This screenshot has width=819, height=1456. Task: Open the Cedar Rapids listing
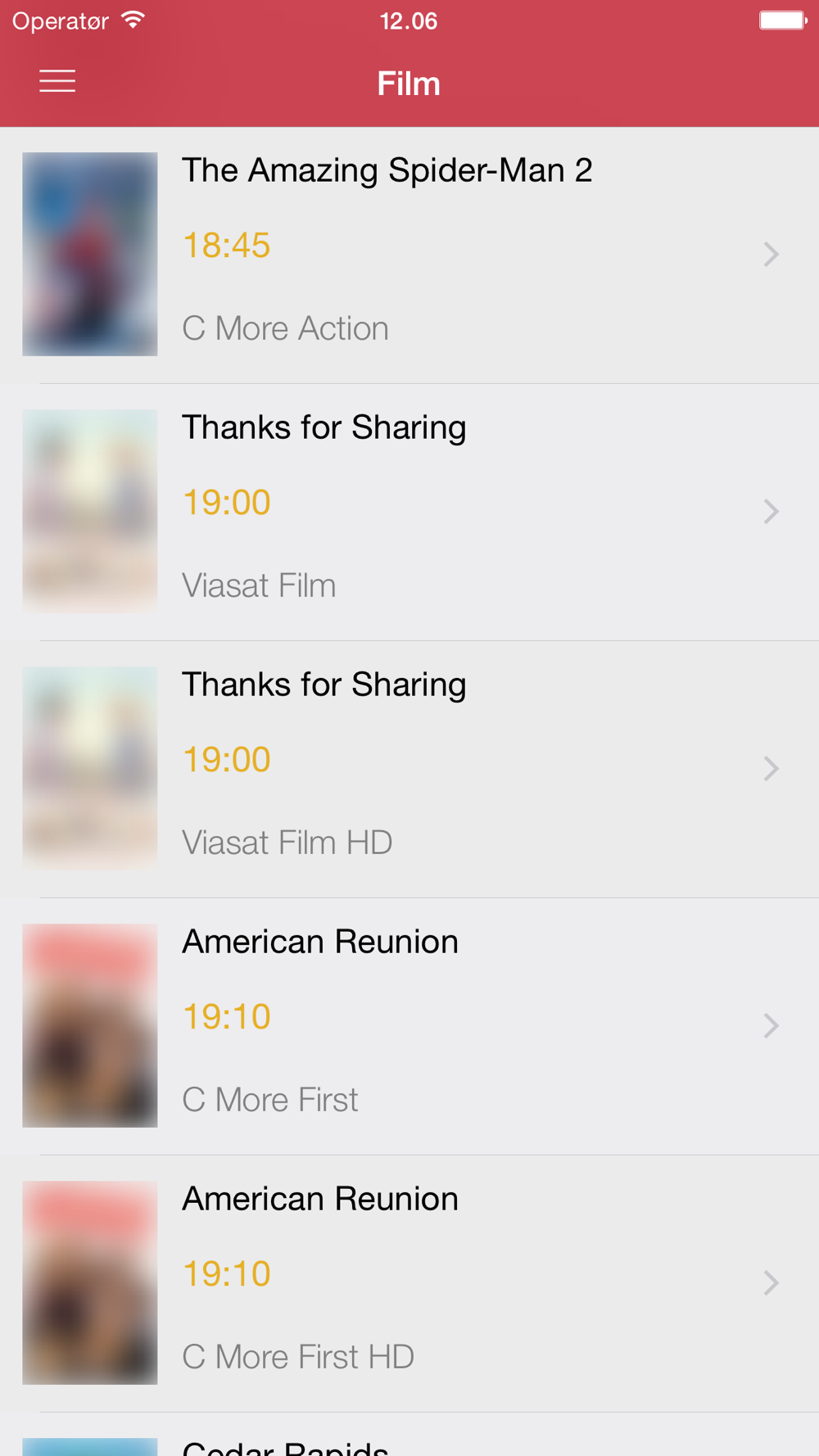tap(409, 1435)
